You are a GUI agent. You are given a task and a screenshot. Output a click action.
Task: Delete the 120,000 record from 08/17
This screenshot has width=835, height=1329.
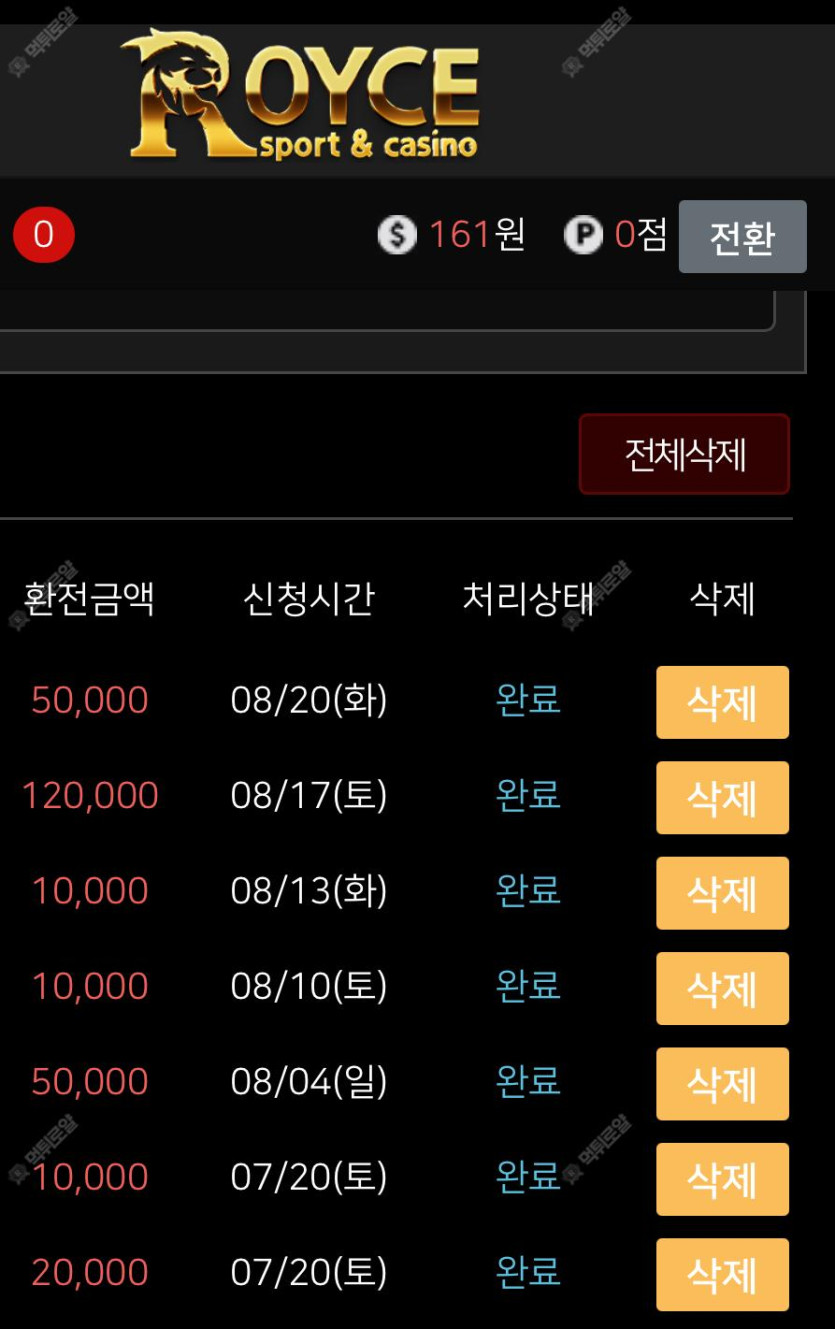tap(722, 797)
